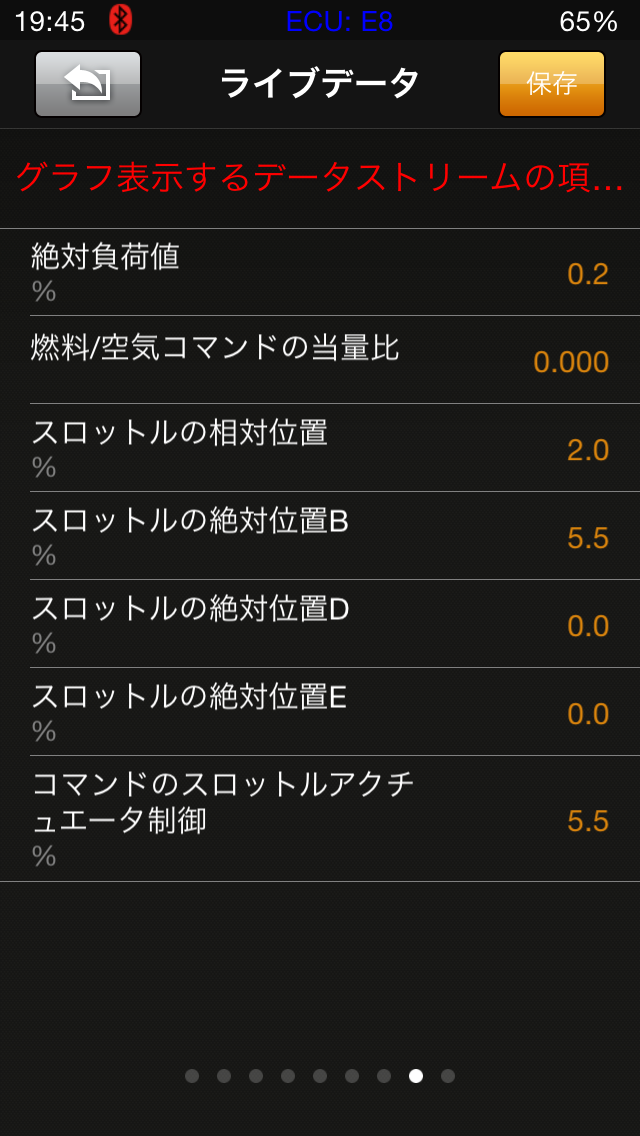Screen dimensions: 640x1136
Task: Select the 絶対負荷値 data row
Action: 320,273
